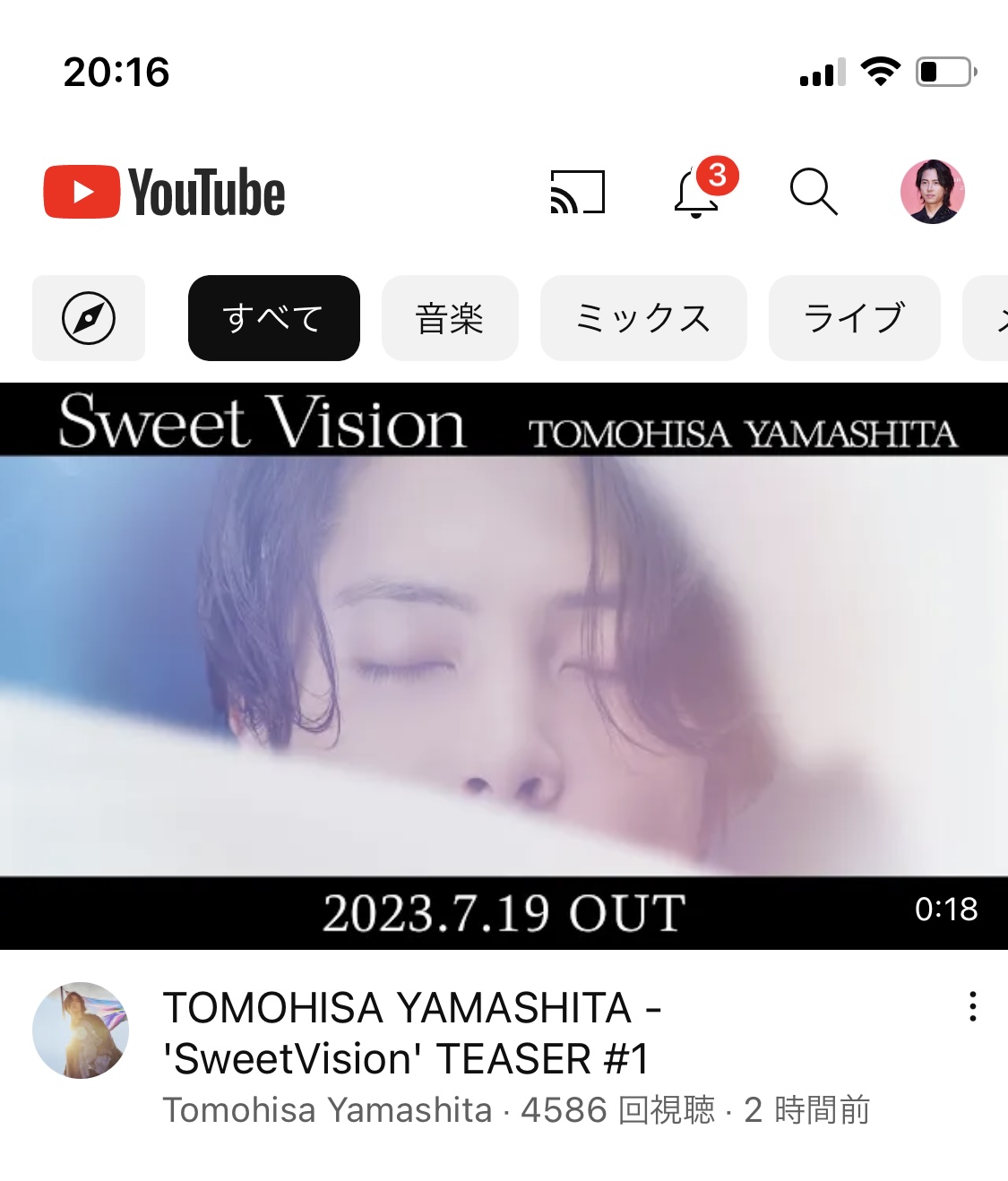Open YouTube search
This screenshot has height=1181, width=1008.
814,192
